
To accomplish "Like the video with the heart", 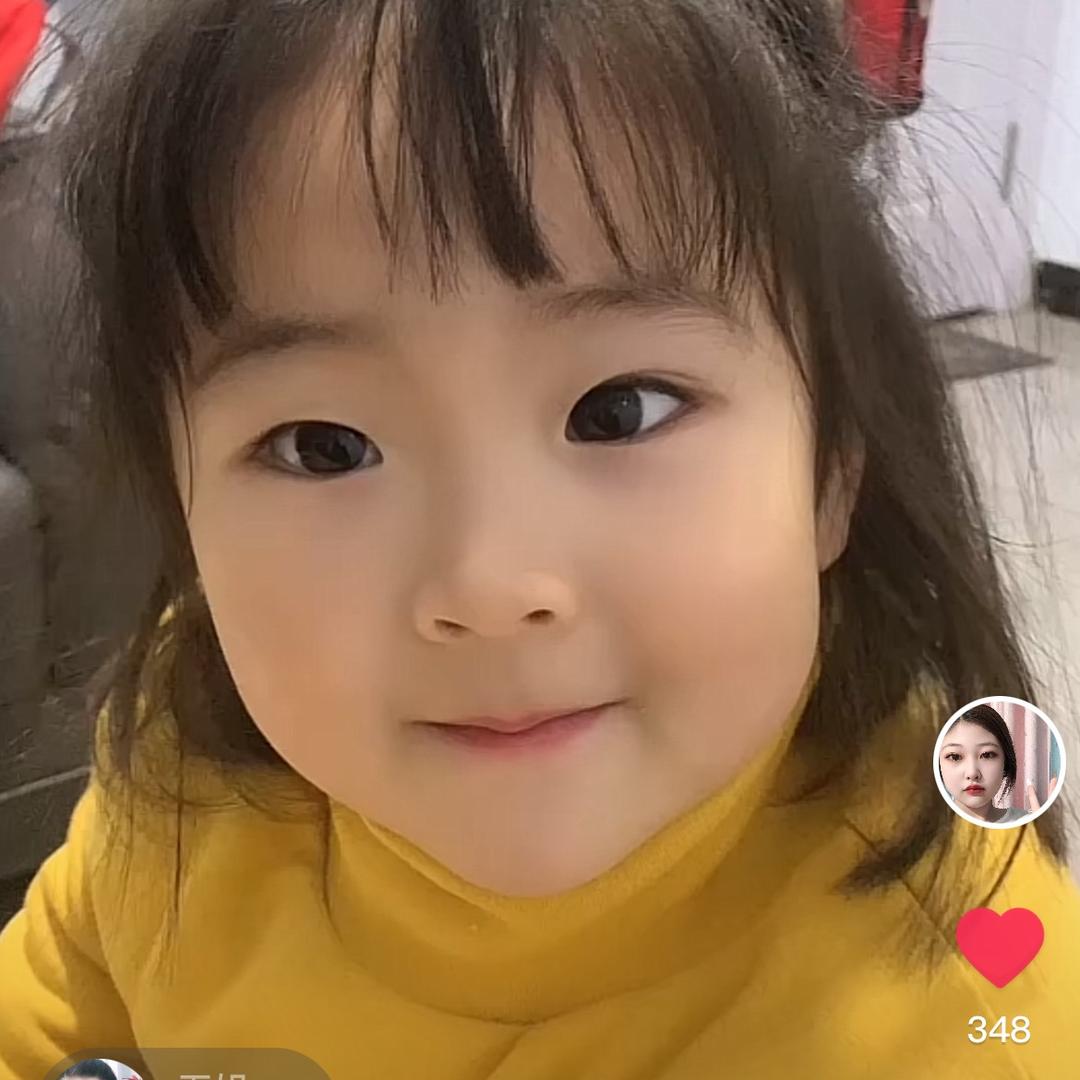I will pyautogui.click(x=999, y=946).
